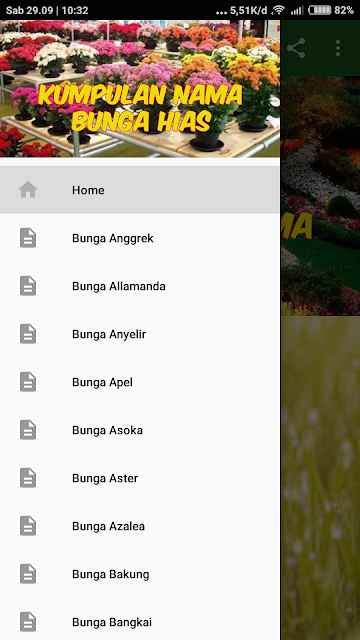Open Bunga Asoka item
This screenshot has width=360, height=640.
140,430
